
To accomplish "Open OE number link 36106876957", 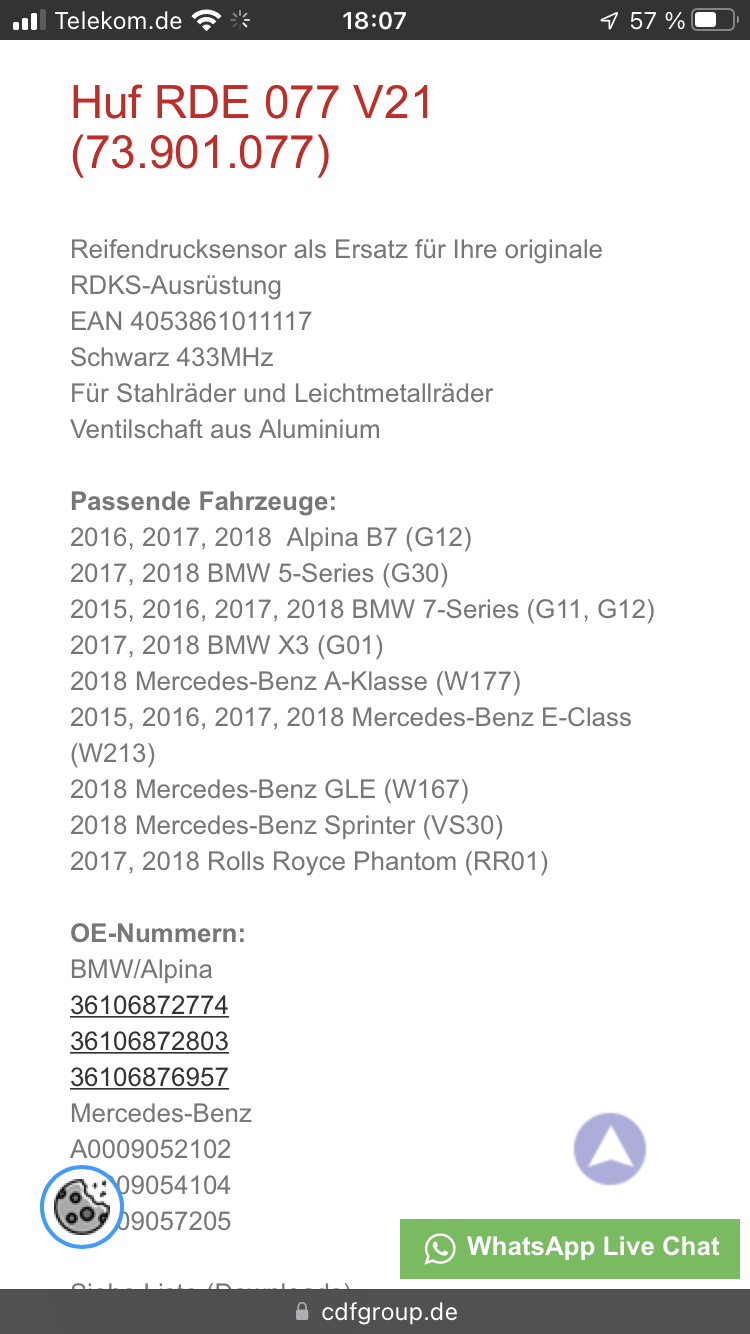I will click(149, 1077).
